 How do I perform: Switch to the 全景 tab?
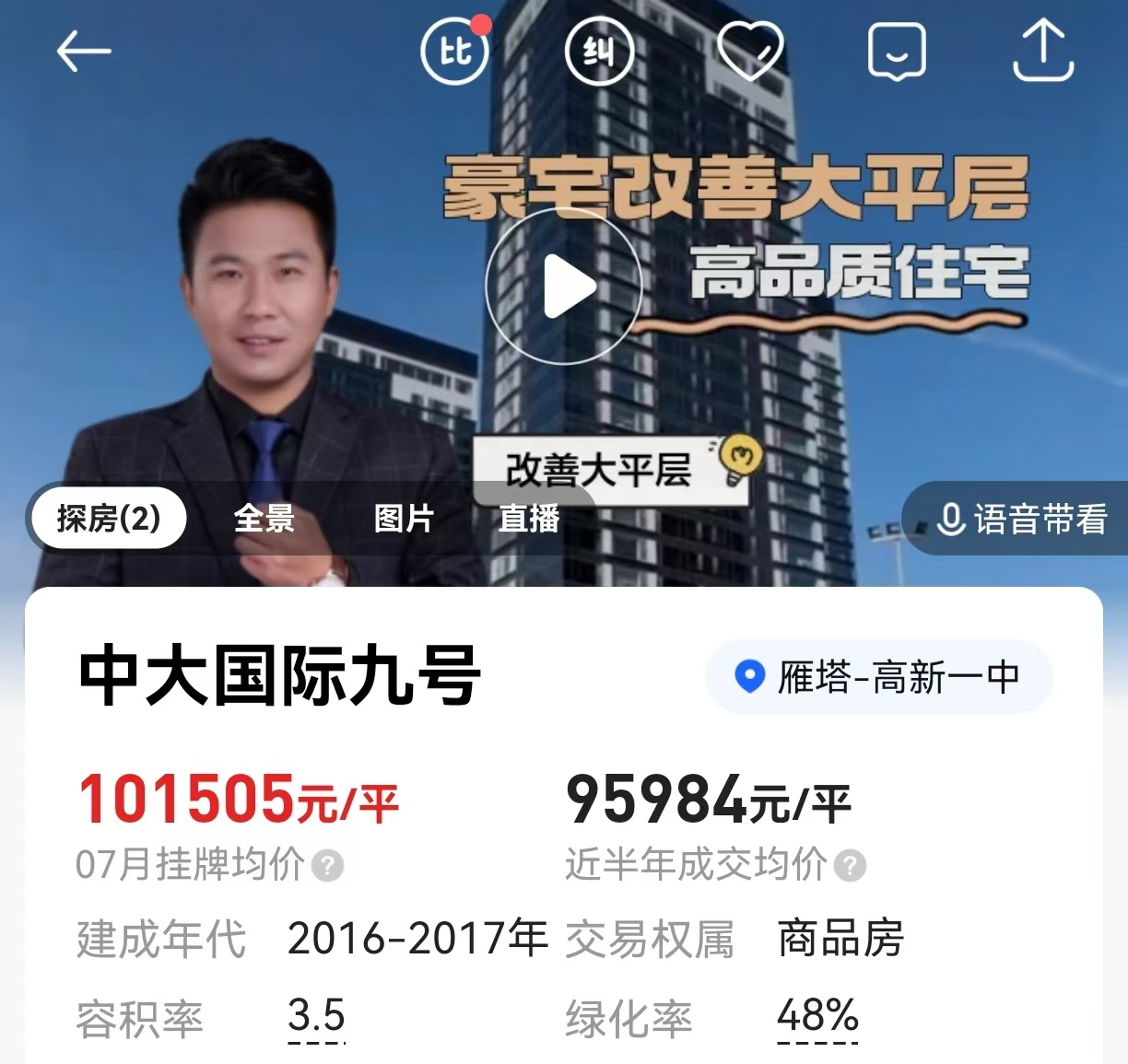click(x=264, y=519)
